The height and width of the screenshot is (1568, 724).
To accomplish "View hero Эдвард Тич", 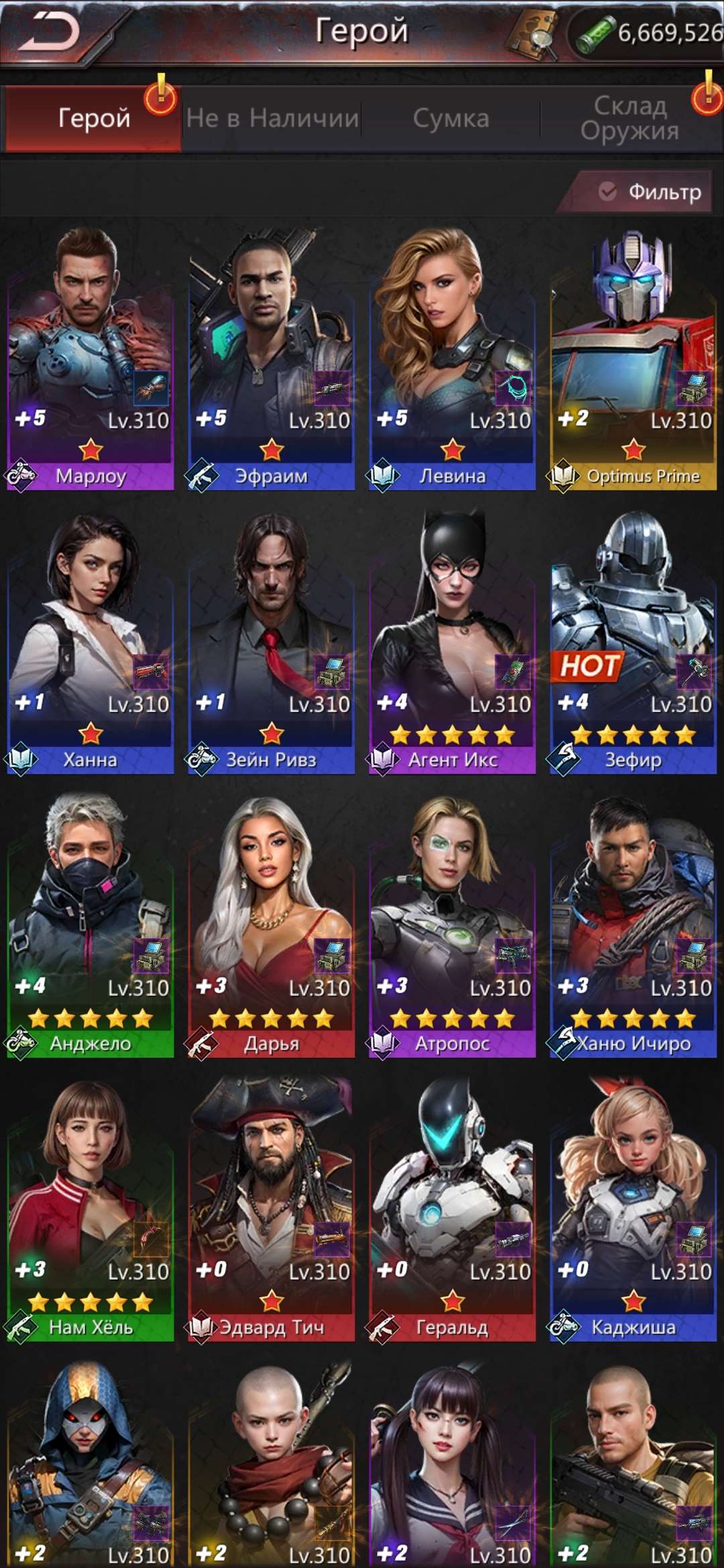I will coord(271,1206).
